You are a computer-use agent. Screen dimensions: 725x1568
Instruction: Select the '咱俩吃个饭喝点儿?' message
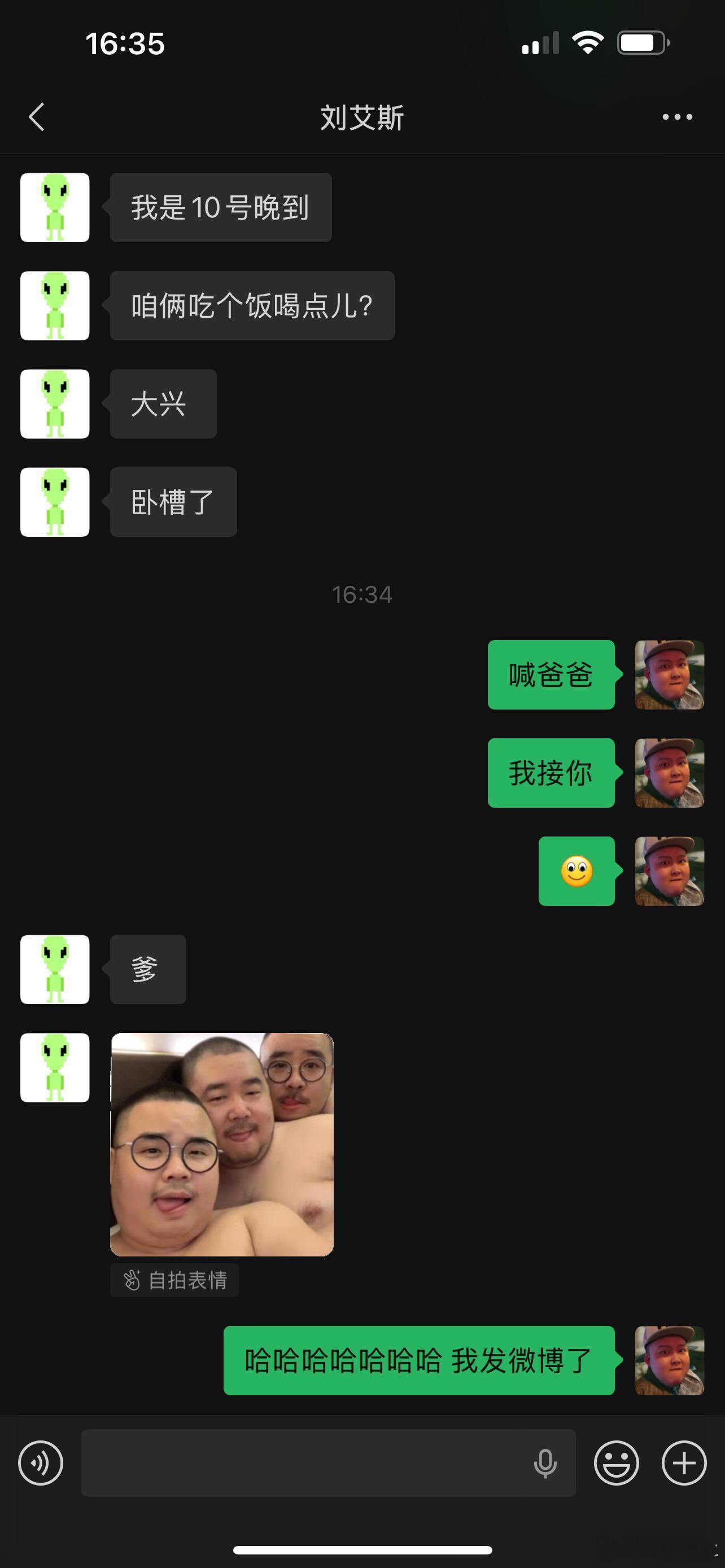[x=251, y=305]
